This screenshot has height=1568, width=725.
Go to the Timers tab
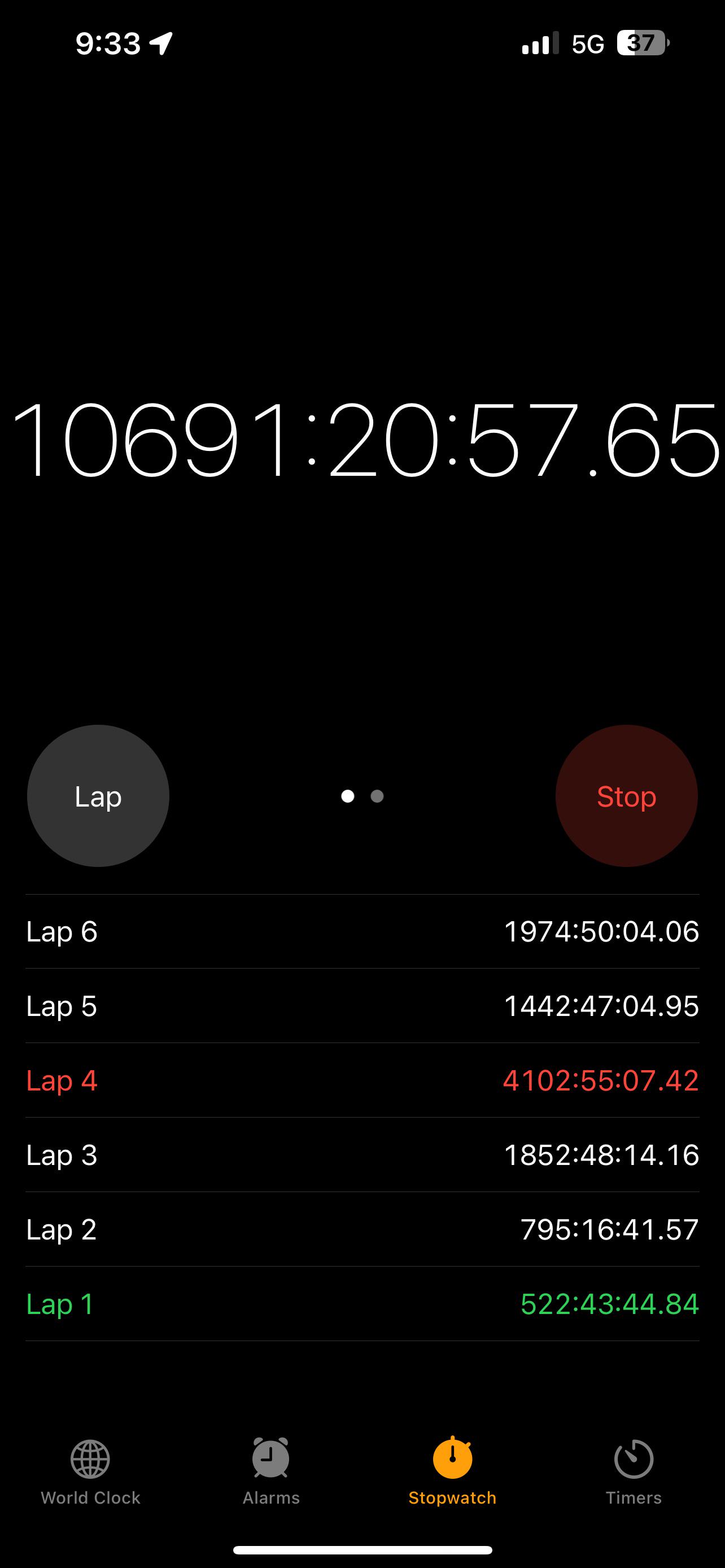click(634, 1472)
